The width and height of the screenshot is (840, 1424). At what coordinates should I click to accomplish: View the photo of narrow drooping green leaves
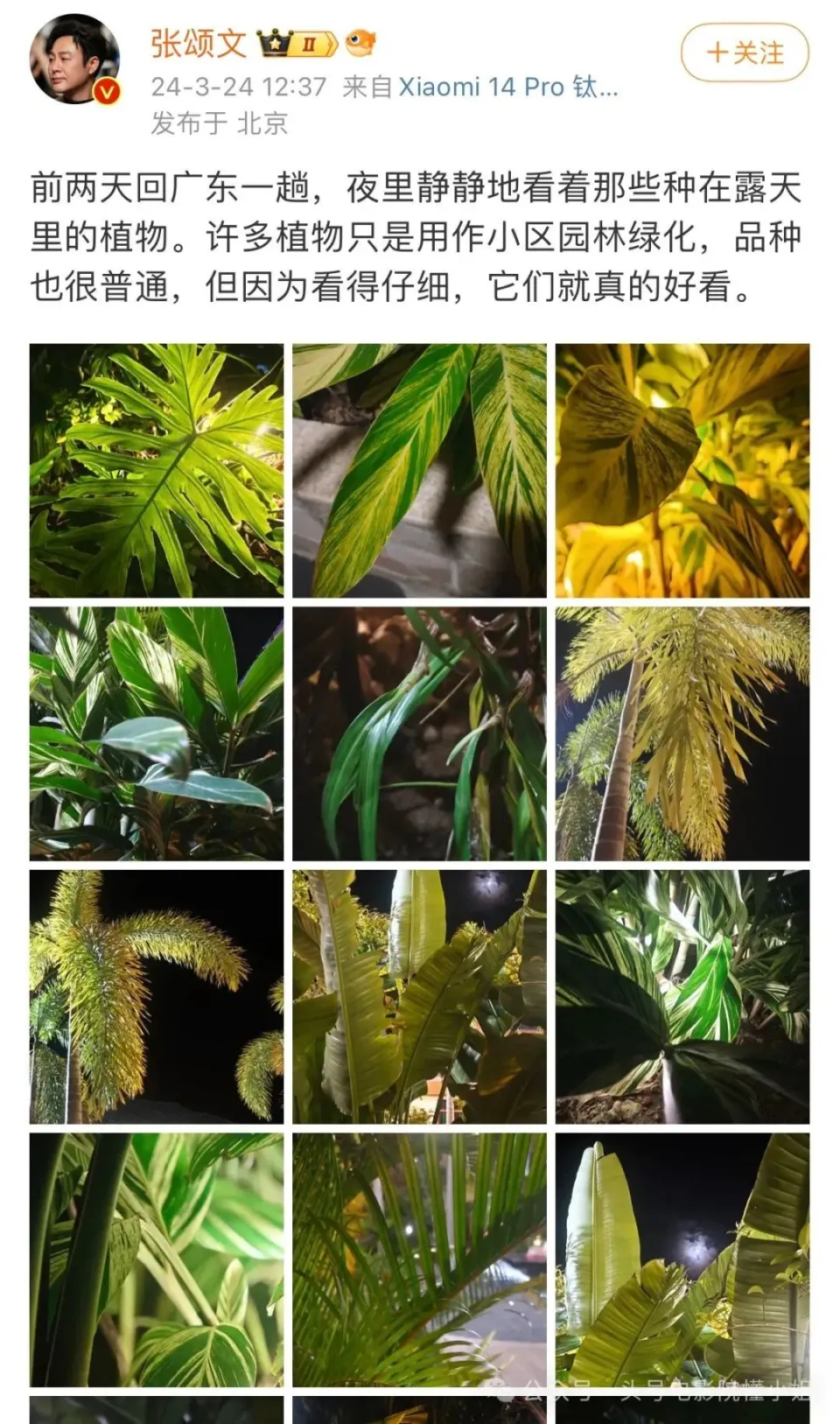pos(419,733)
